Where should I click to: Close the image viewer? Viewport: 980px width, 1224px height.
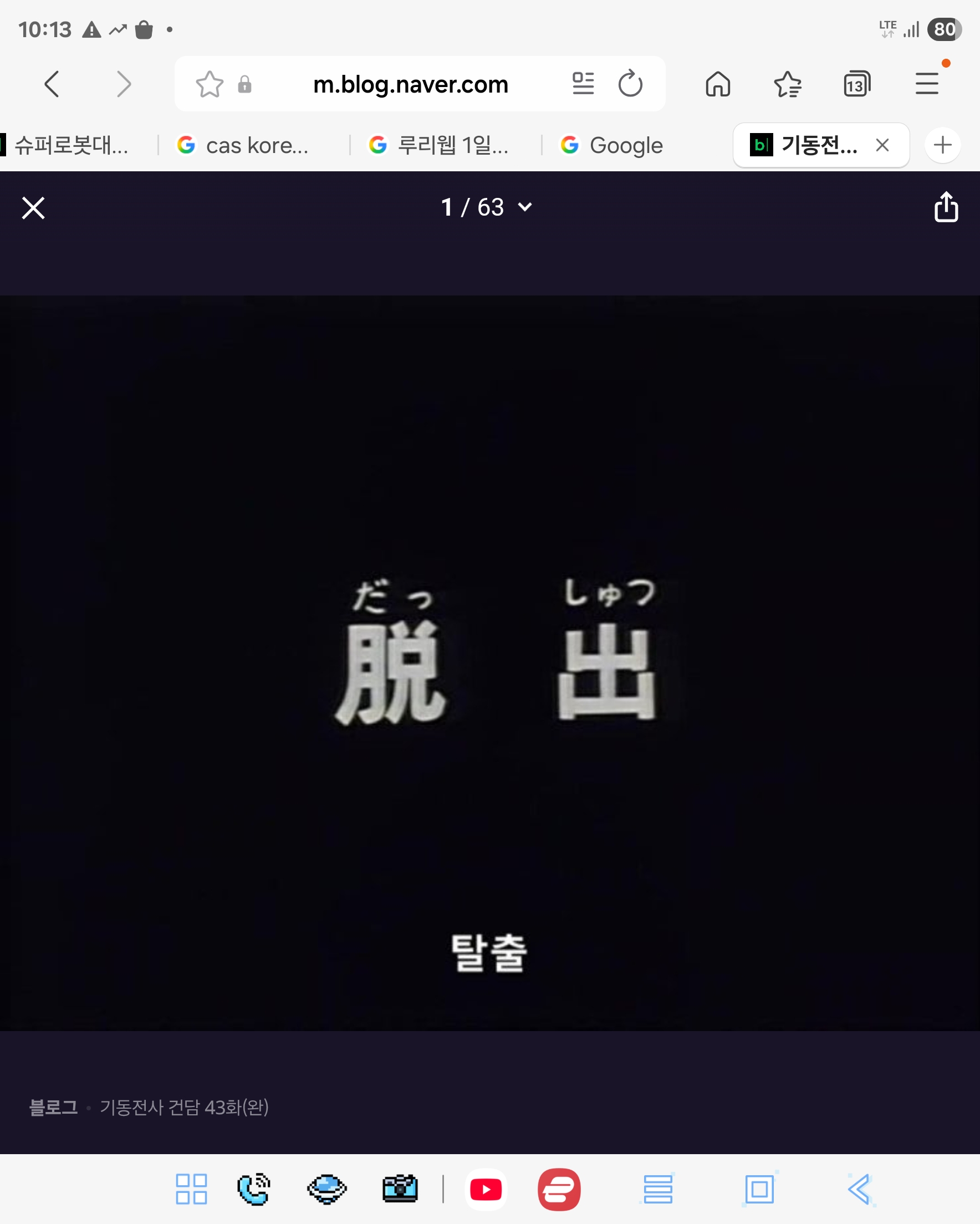[33, 208]
